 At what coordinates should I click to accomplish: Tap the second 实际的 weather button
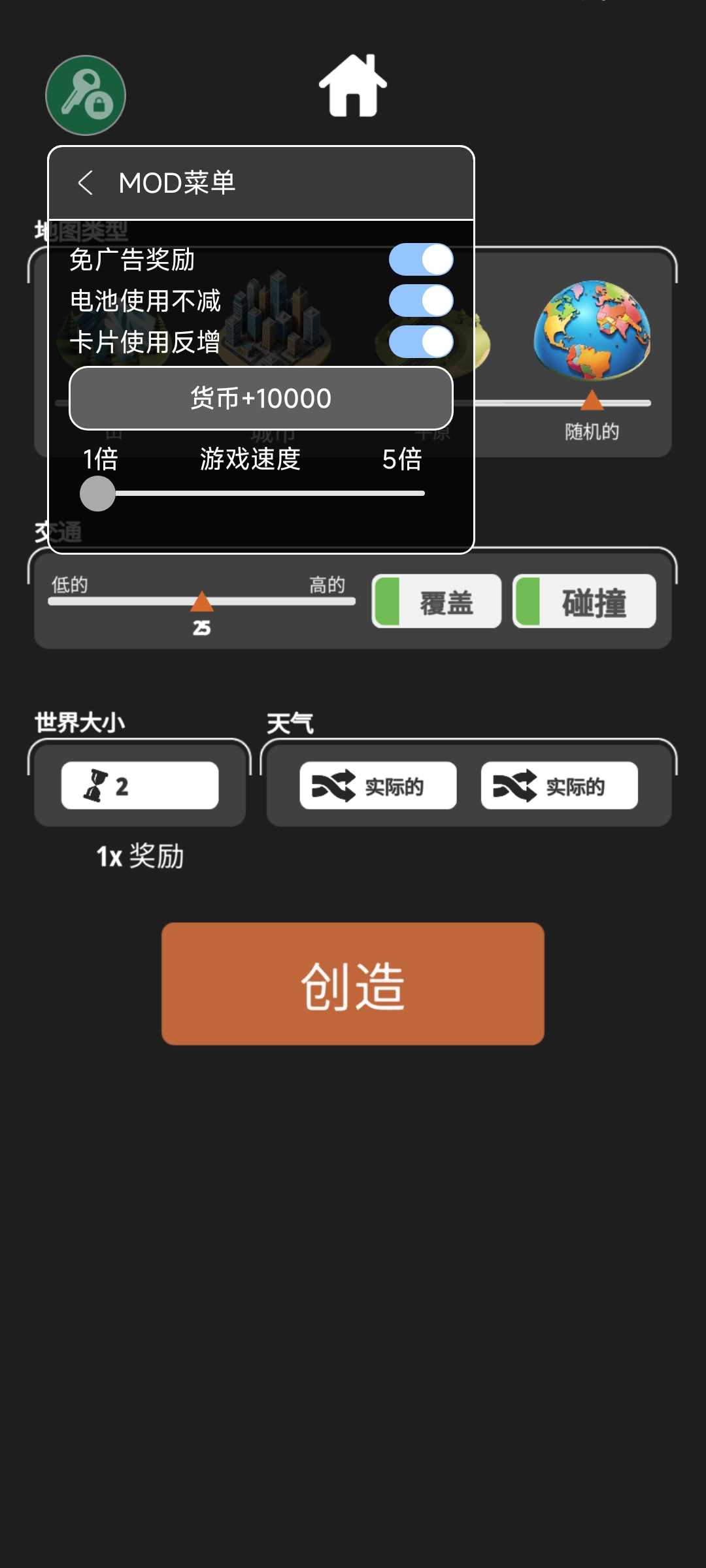[x=559, y=786]
